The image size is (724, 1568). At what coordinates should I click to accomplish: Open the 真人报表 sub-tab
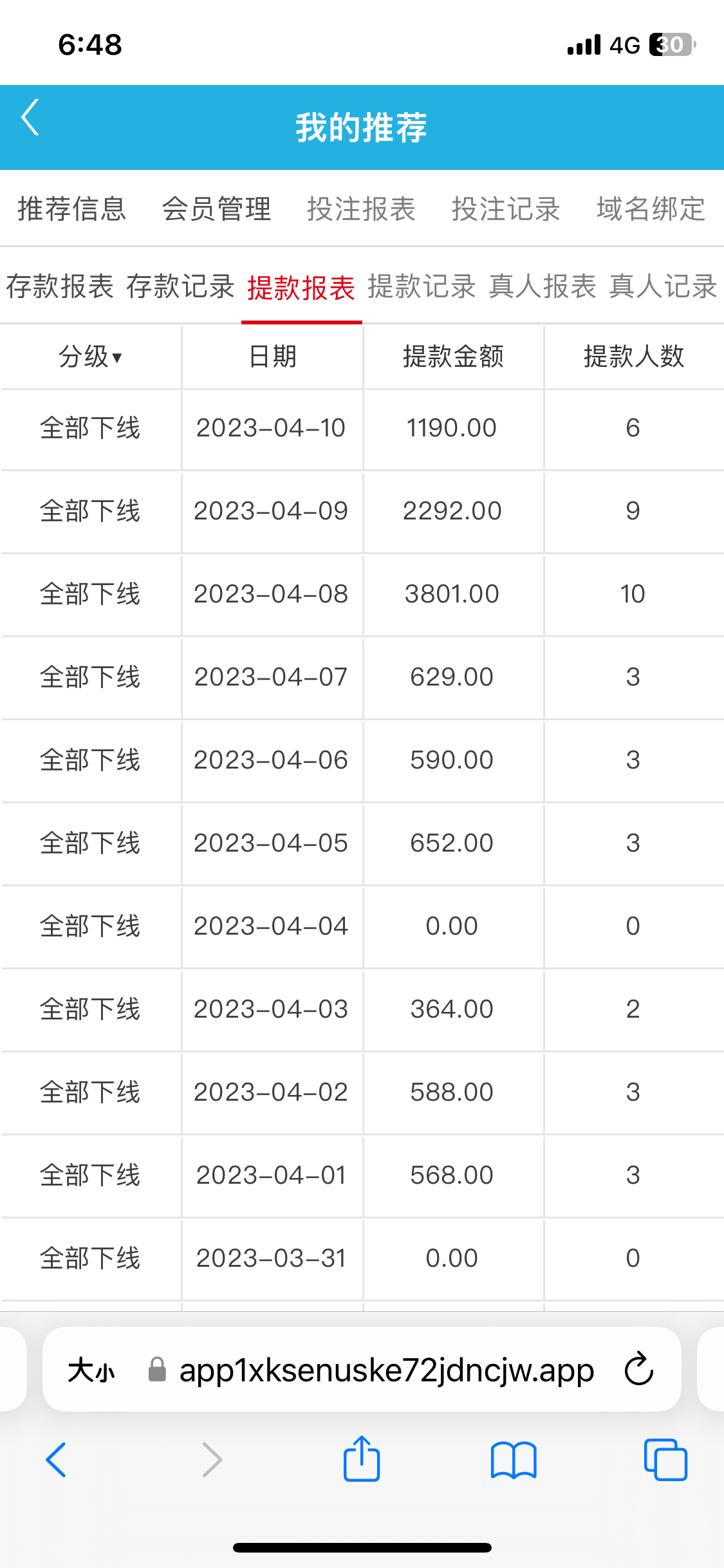click(543, 286)
